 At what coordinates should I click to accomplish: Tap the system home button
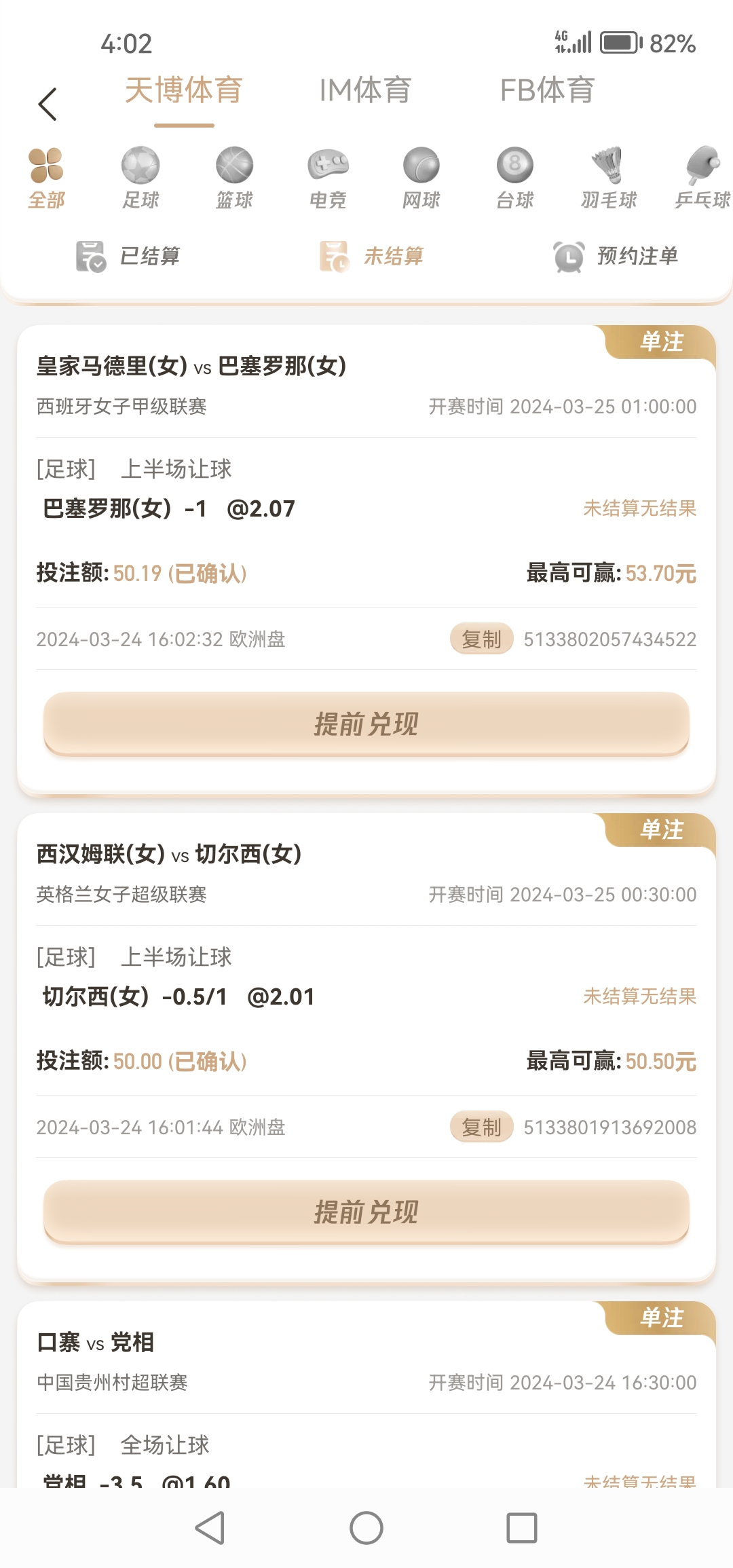pos(366,1529)
